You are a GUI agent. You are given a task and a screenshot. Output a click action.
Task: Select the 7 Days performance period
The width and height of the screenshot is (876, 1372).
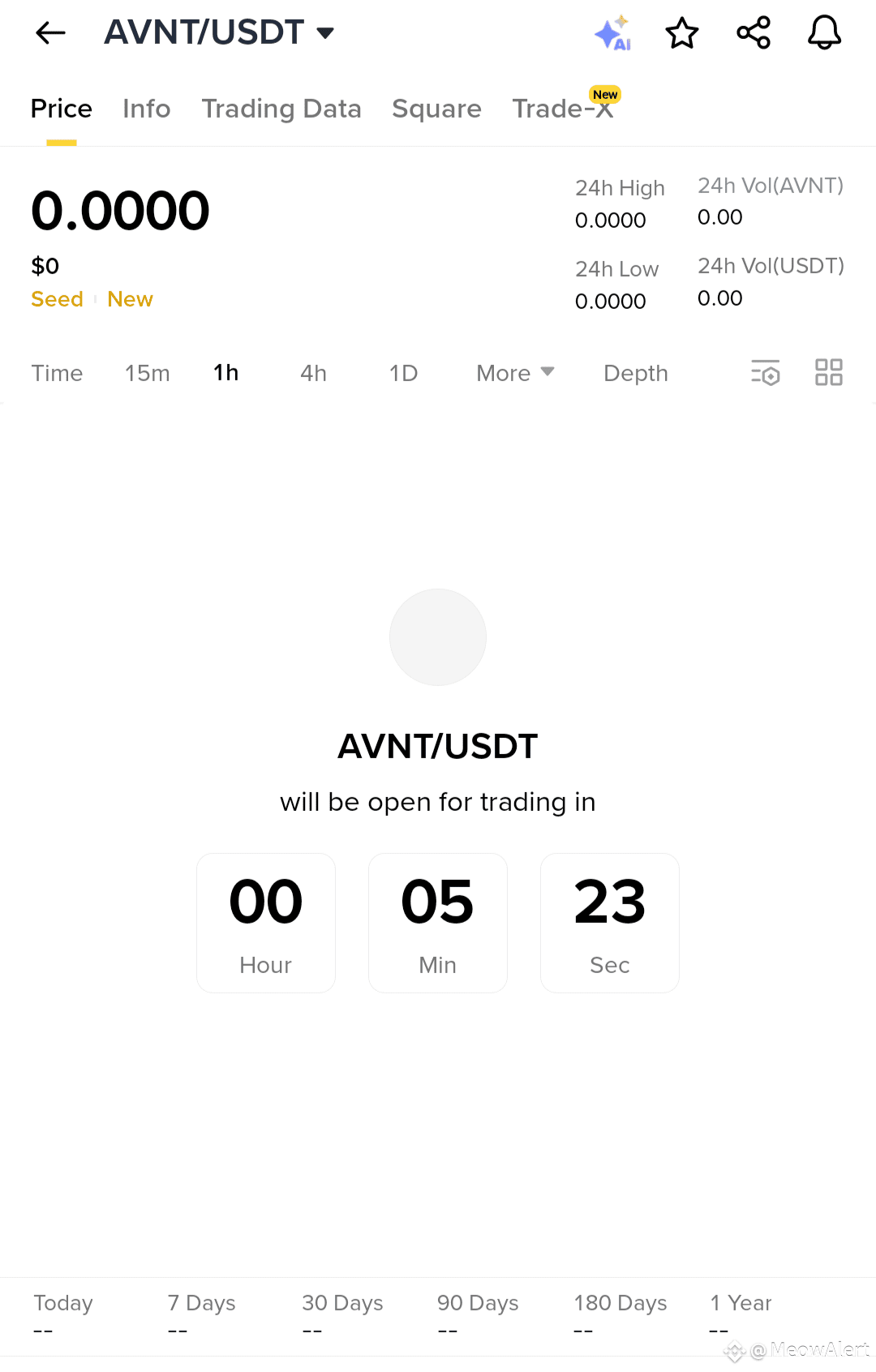(201, 1303)
